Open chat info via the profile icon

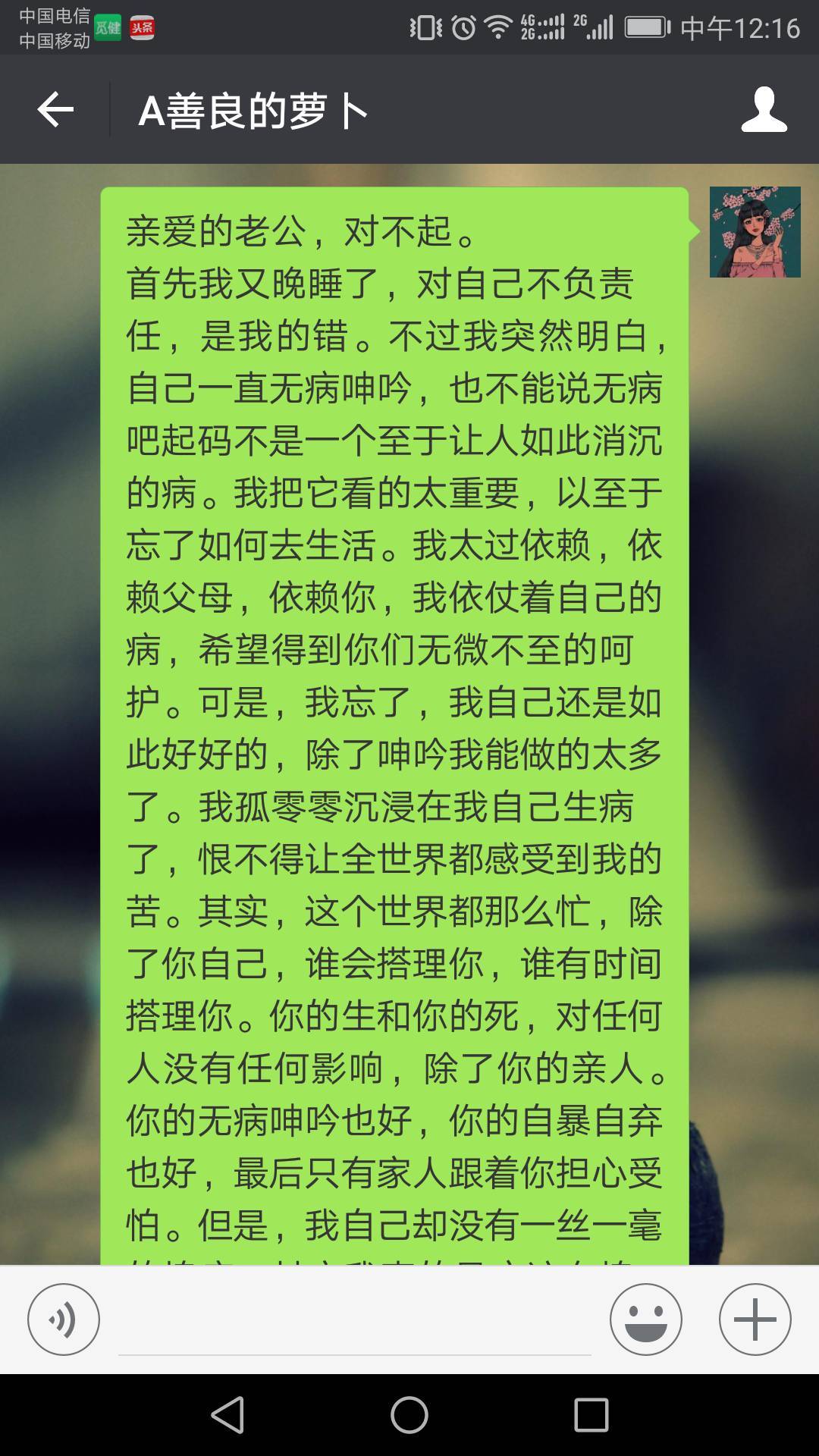click(764, 110)
